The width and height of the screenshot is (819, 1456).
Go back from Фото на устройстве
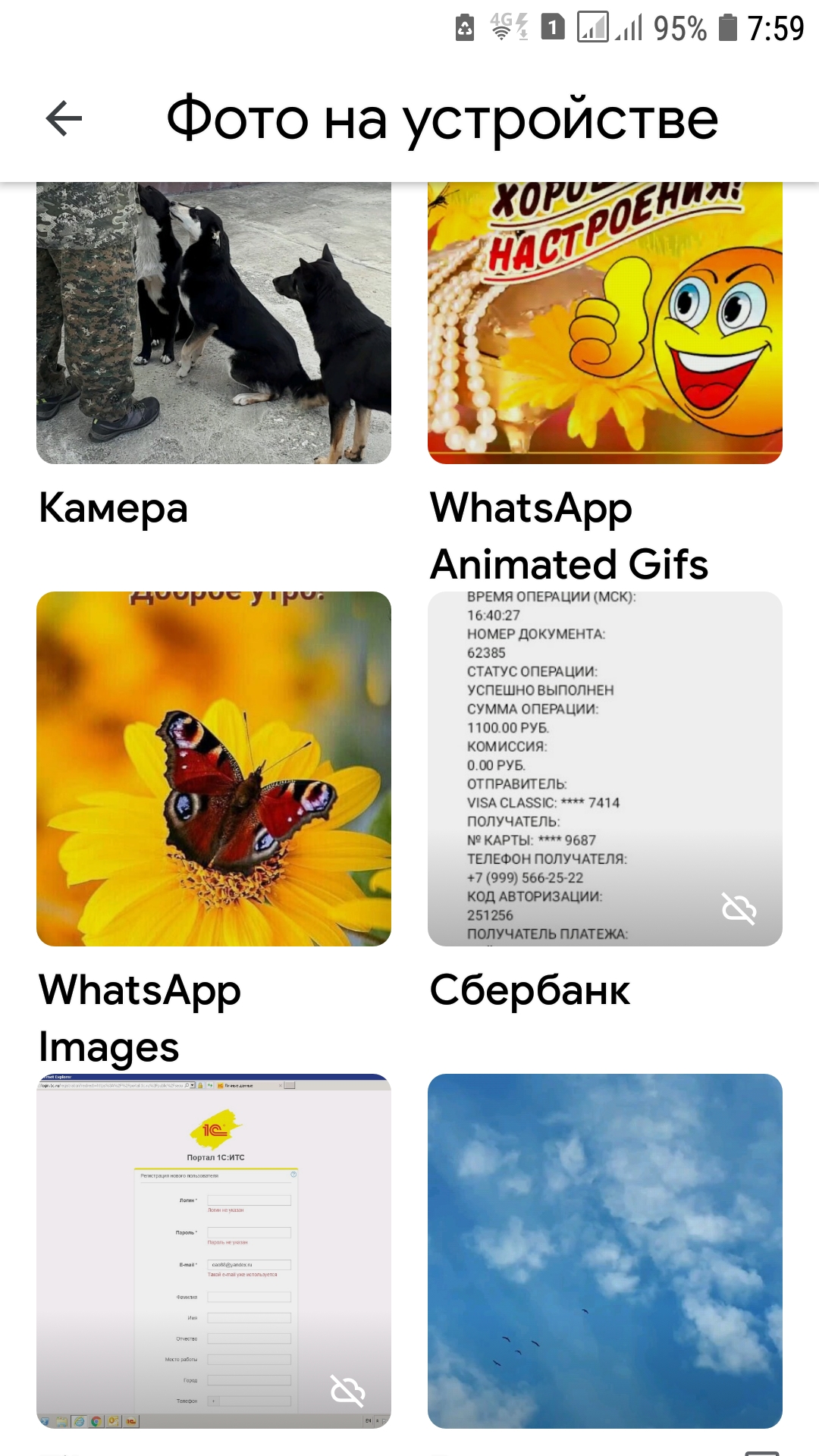(x=64, y=119)
